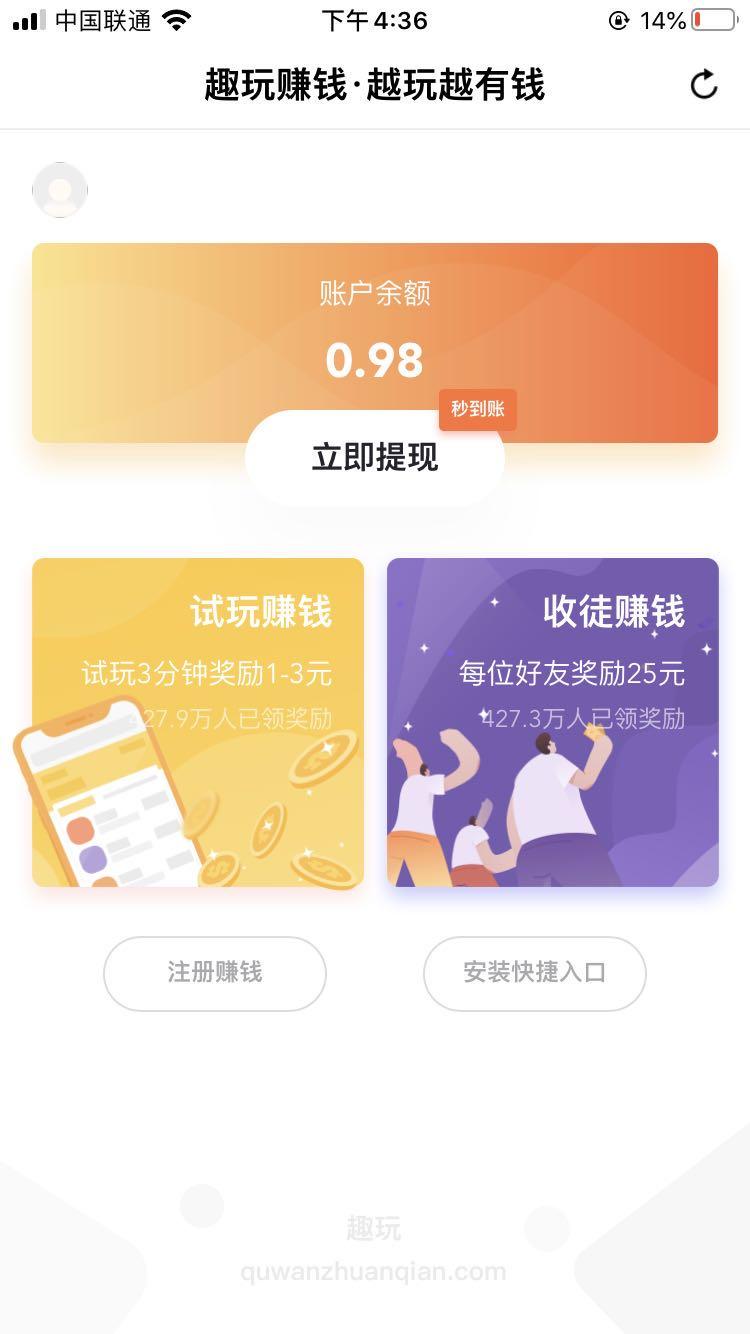Tap the 安装快捷入口 button
750x1334 pixels.
click(534, 973)
